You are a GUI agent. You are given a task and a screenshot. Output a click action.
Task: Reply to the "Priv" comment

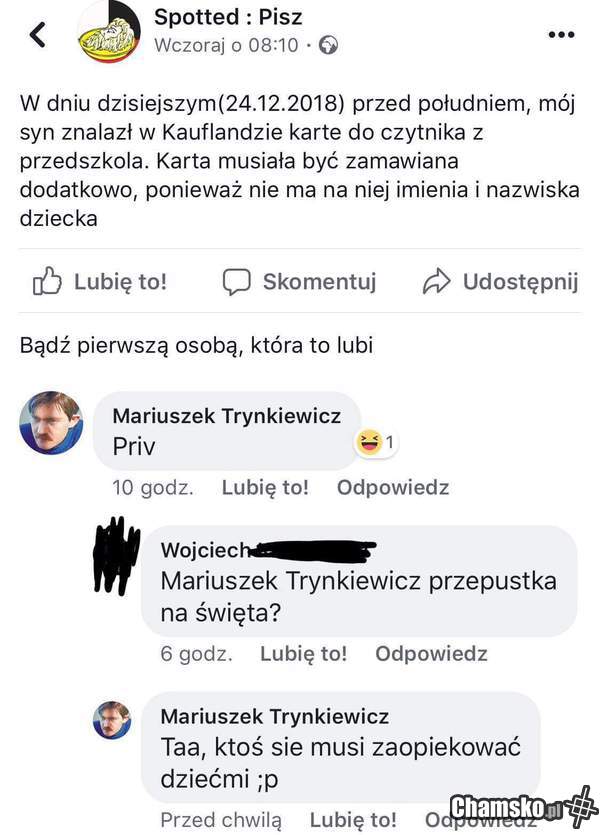(x=392, y=487)
